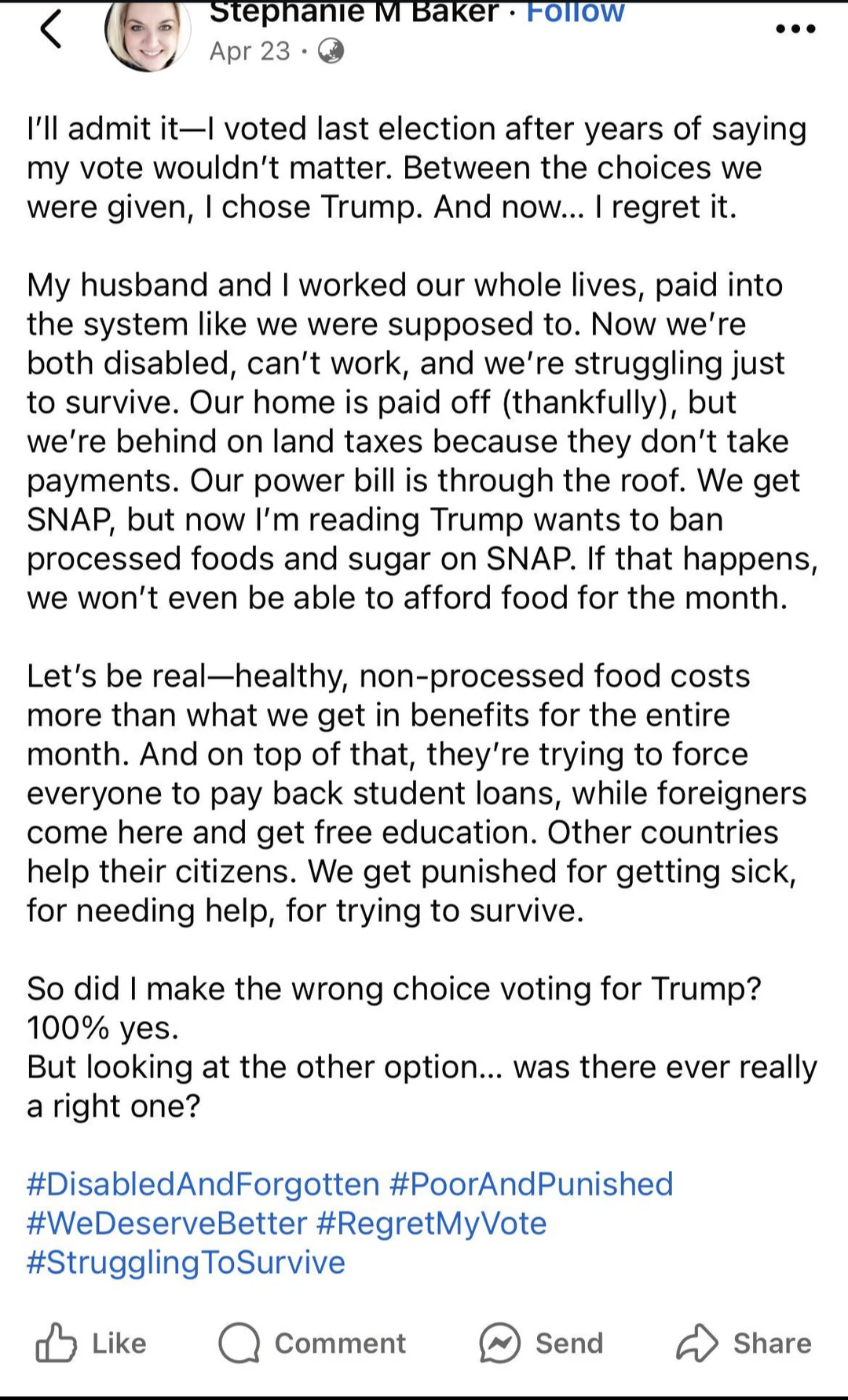Viewport: 848px width, 1400px height.
Task: Open the #RegretMyVote hashtag
Action: click(x=431, y=1223)
